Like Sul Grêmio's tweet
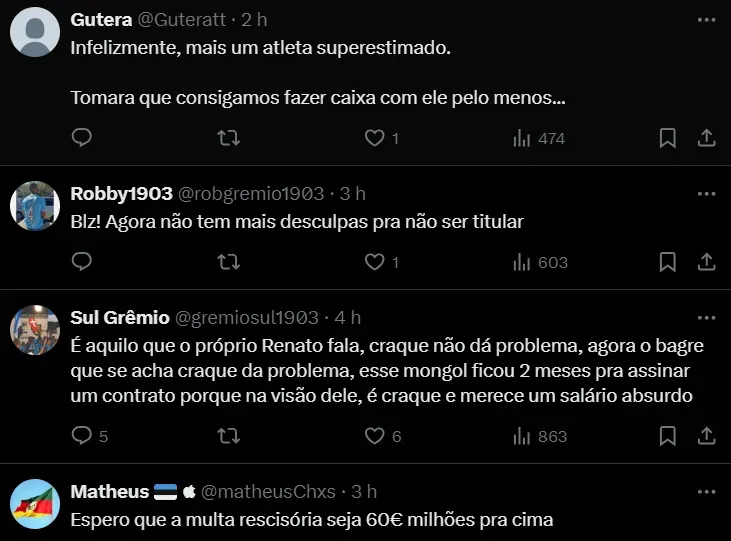Screen dimensions: 731x541 [374, 436]
